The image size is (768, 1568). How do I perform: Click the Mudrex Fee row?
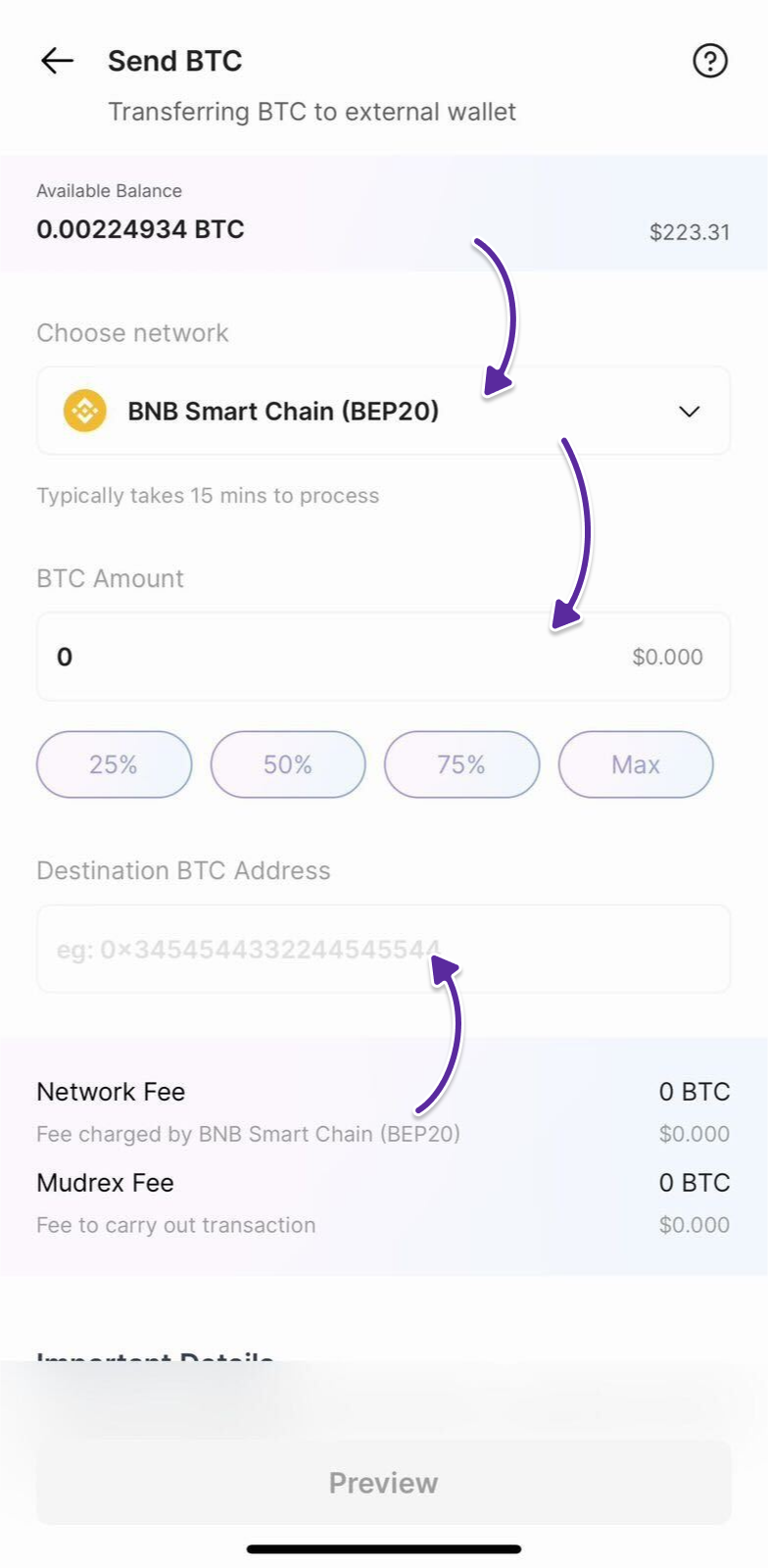(x=105, y=1183)
